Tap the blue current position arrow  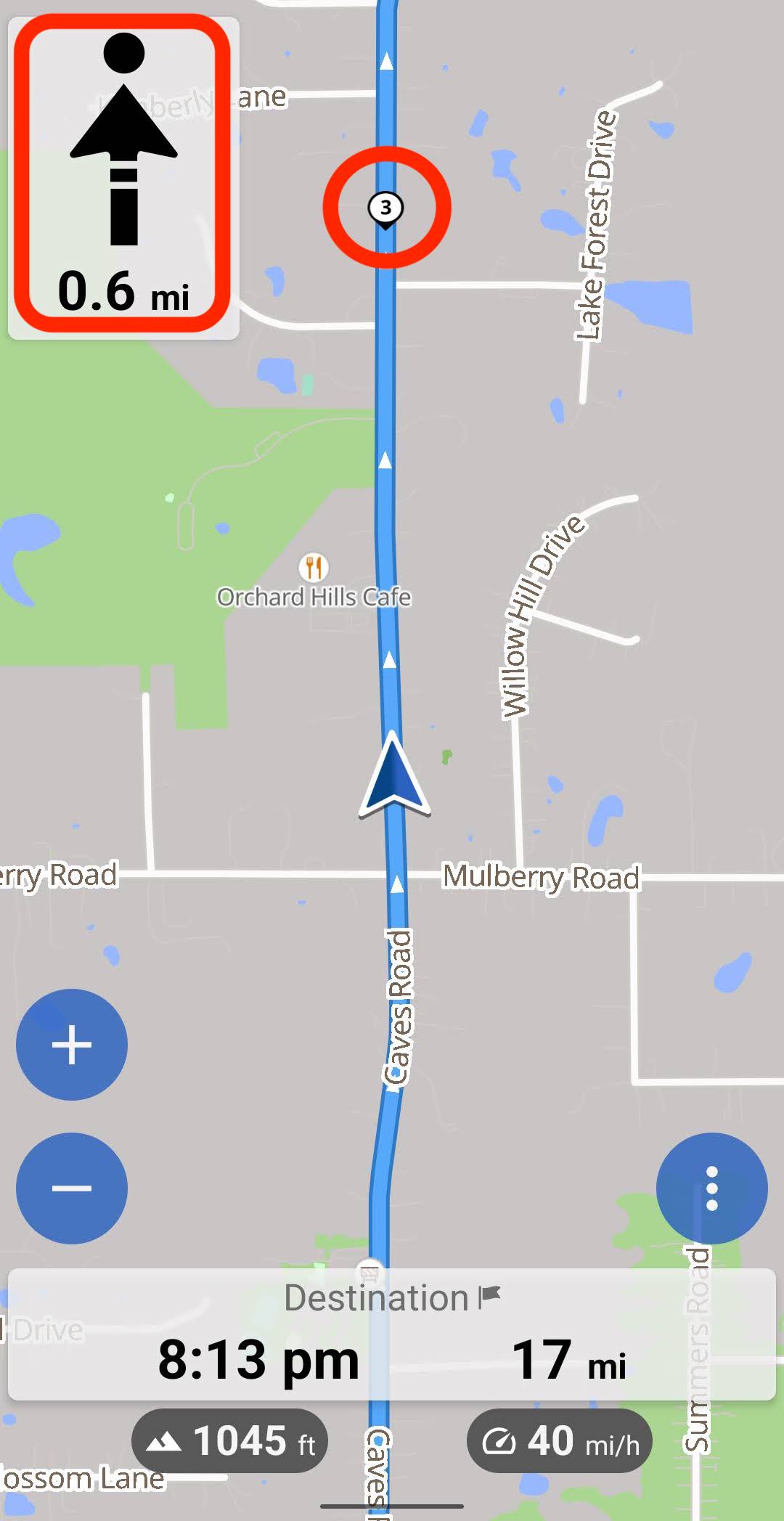393,774
